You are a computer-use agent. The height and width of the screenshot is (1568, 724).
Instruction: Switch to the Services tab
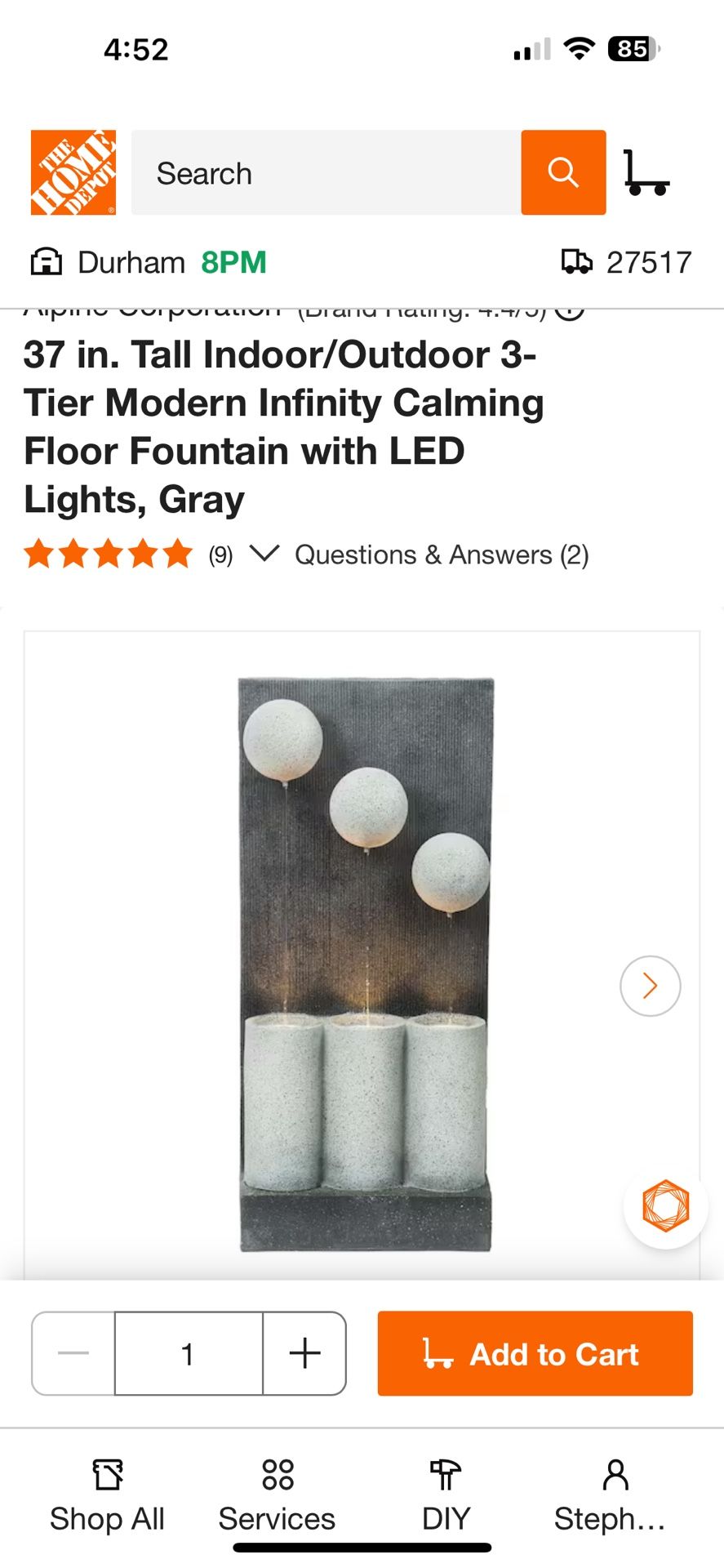tap(277, 1496)
